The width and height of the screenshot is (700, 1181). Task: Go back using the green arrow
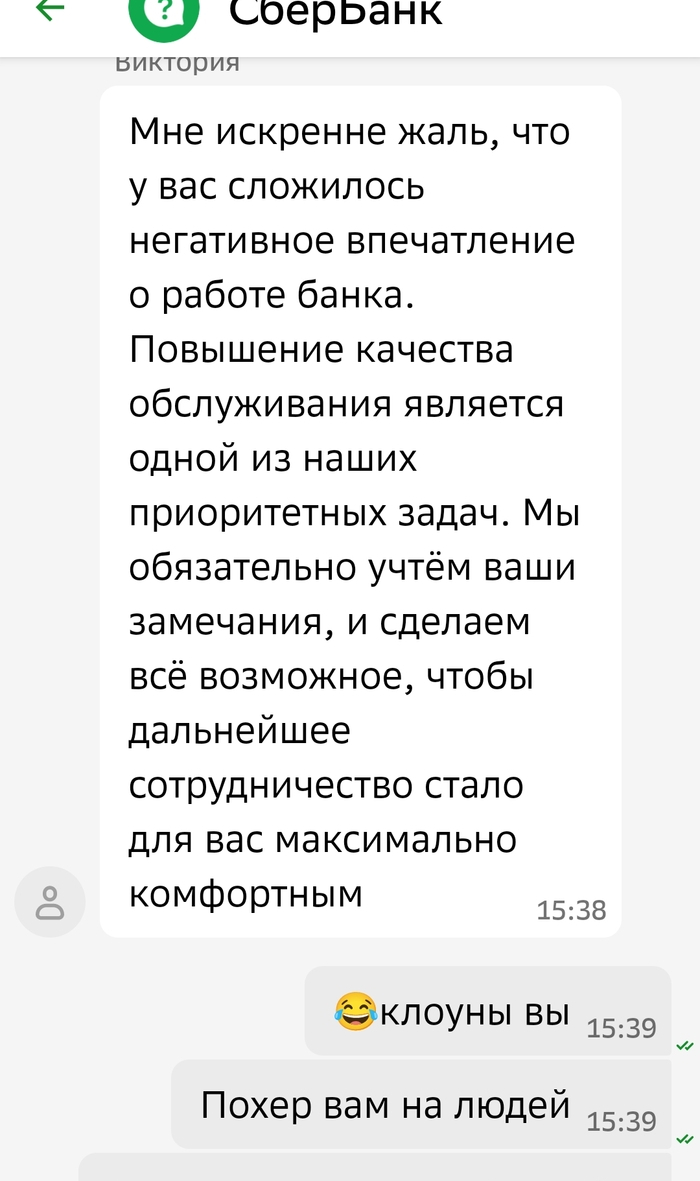tap(51, 9)
